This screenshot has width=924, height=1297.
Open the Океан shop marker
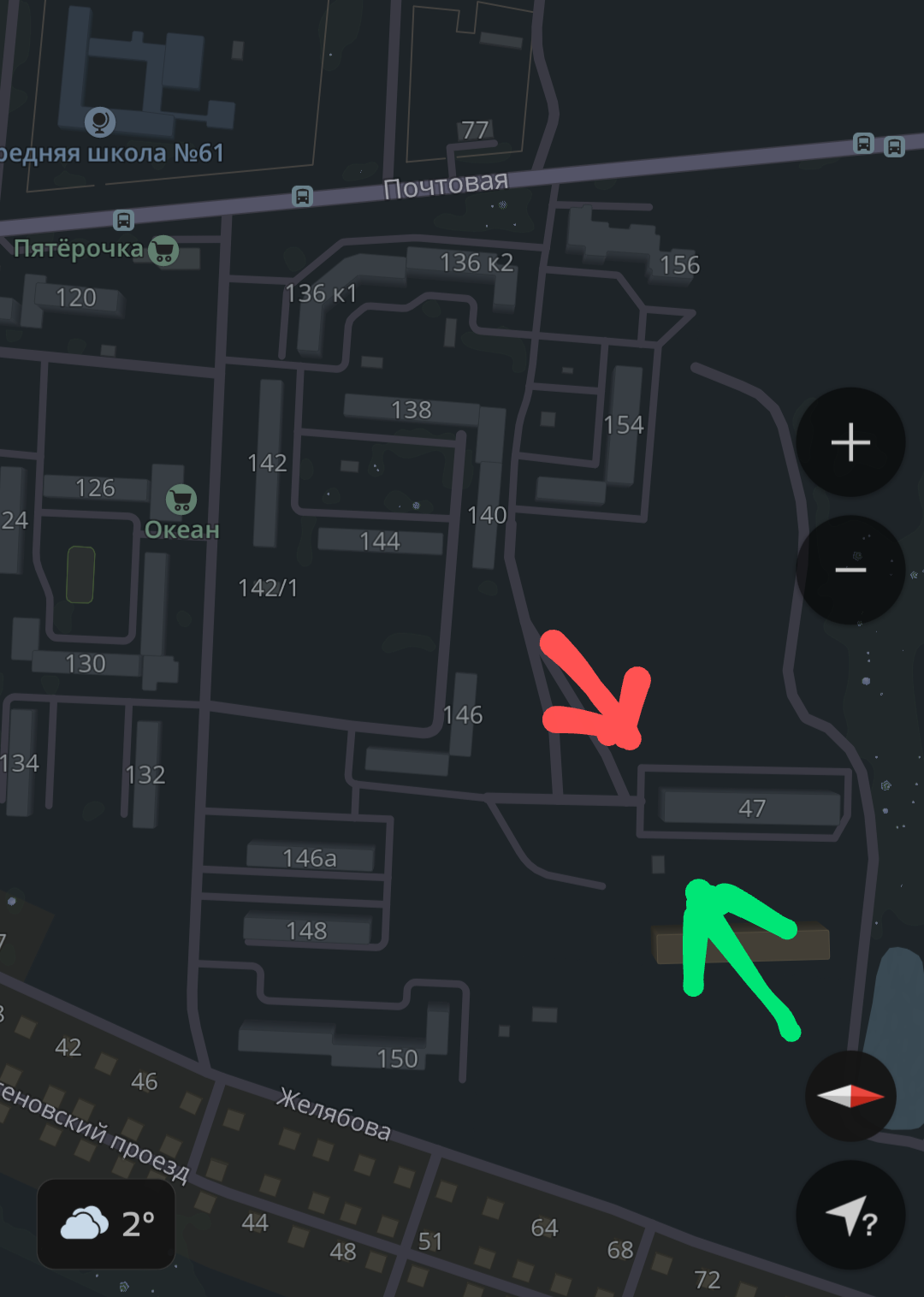[181, 500]
